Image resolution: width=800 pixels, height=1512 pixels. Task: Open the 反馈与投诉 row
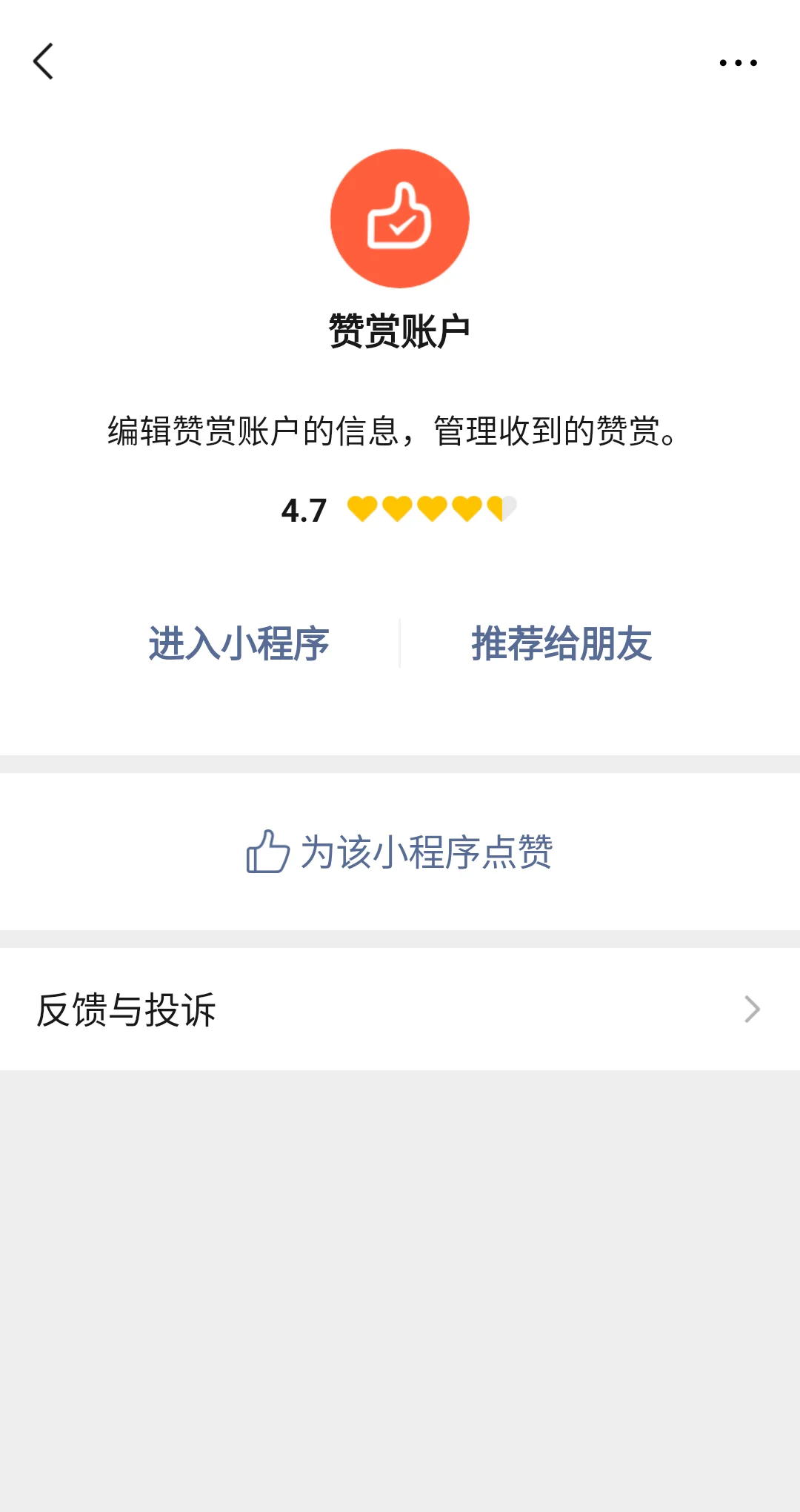pyautogui.click(x=400, y=1009)
